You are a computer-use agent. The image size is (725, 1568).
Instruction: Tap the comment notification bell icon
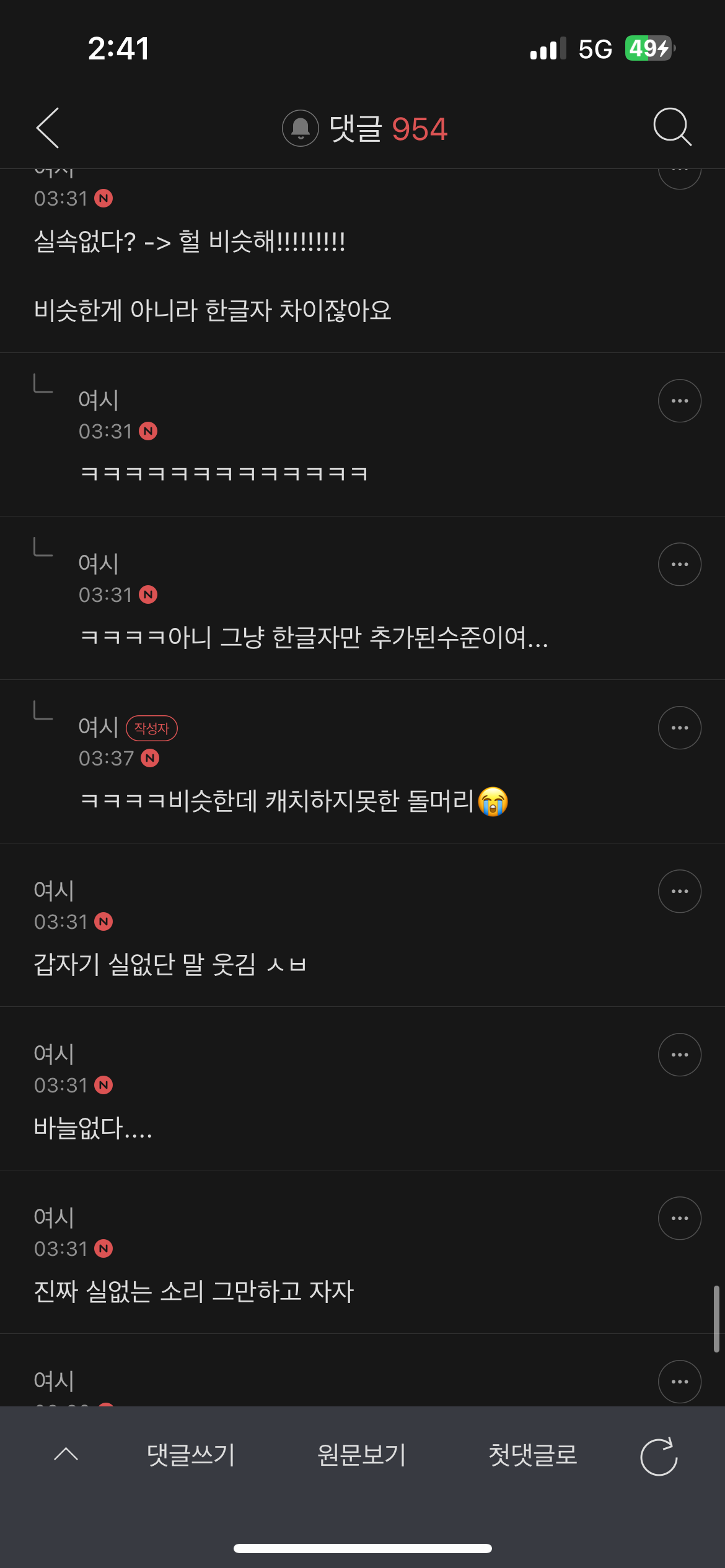[301, 128]
